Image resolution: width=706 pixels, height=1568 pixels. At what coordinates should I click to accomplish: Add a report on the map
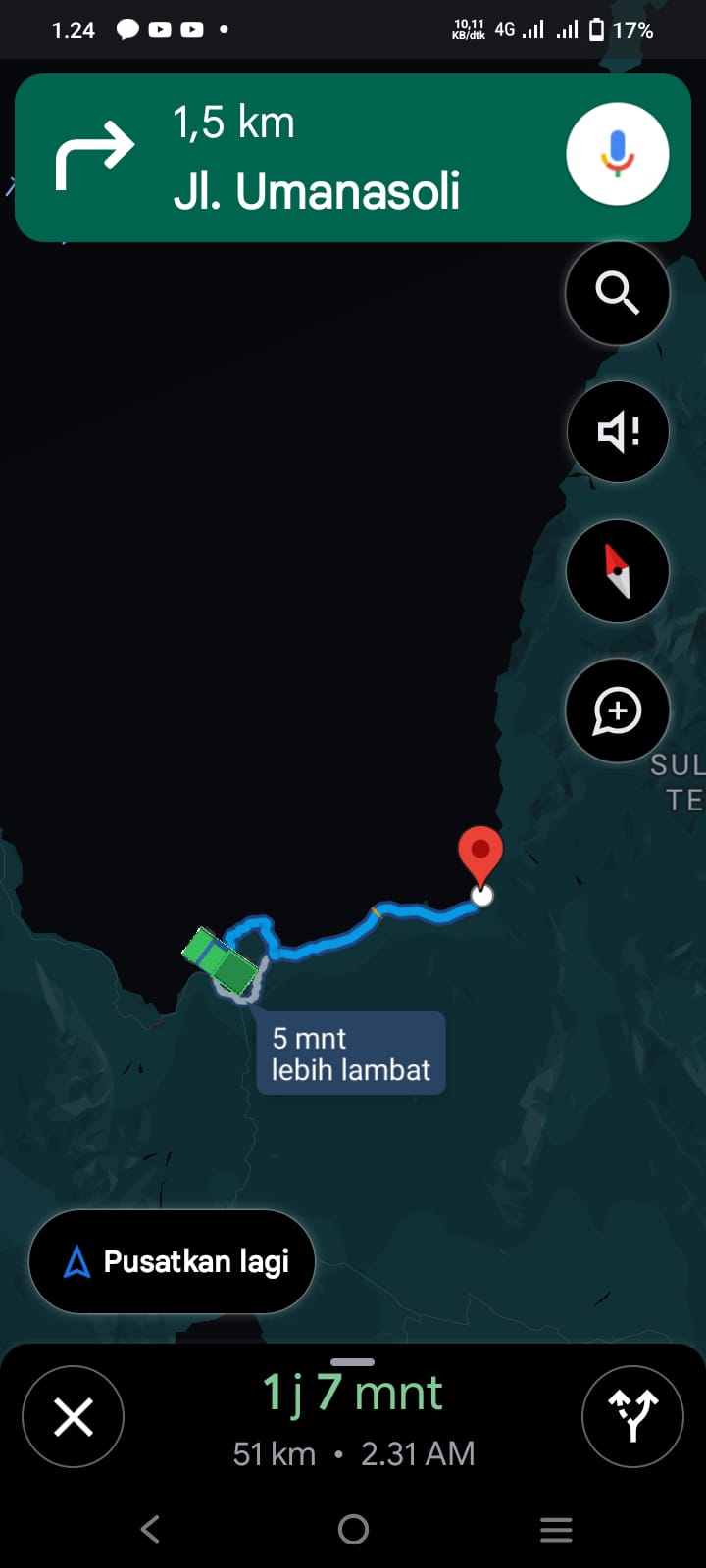click(618, 710)
